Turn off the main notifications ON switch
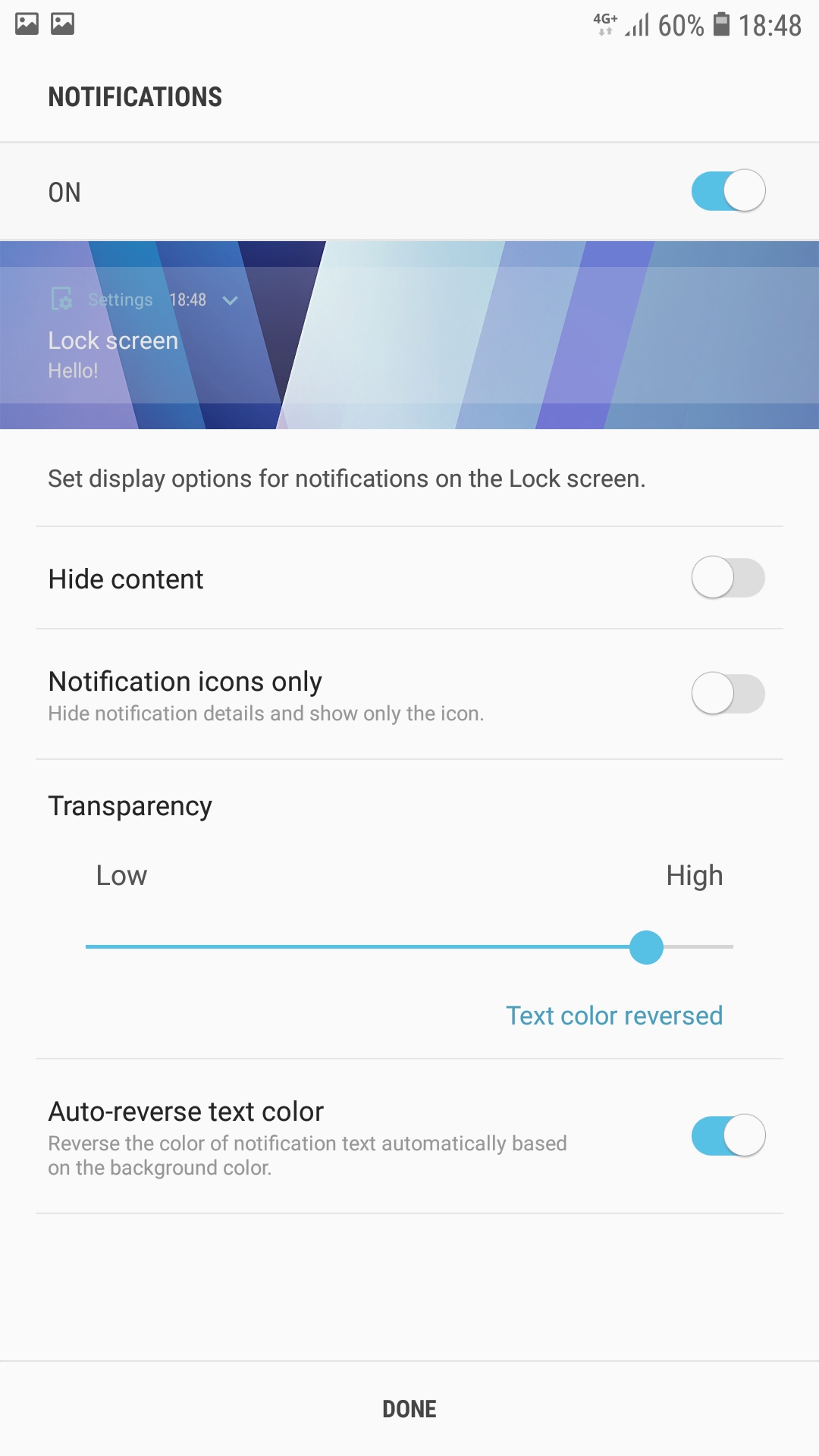 [728, 191]
